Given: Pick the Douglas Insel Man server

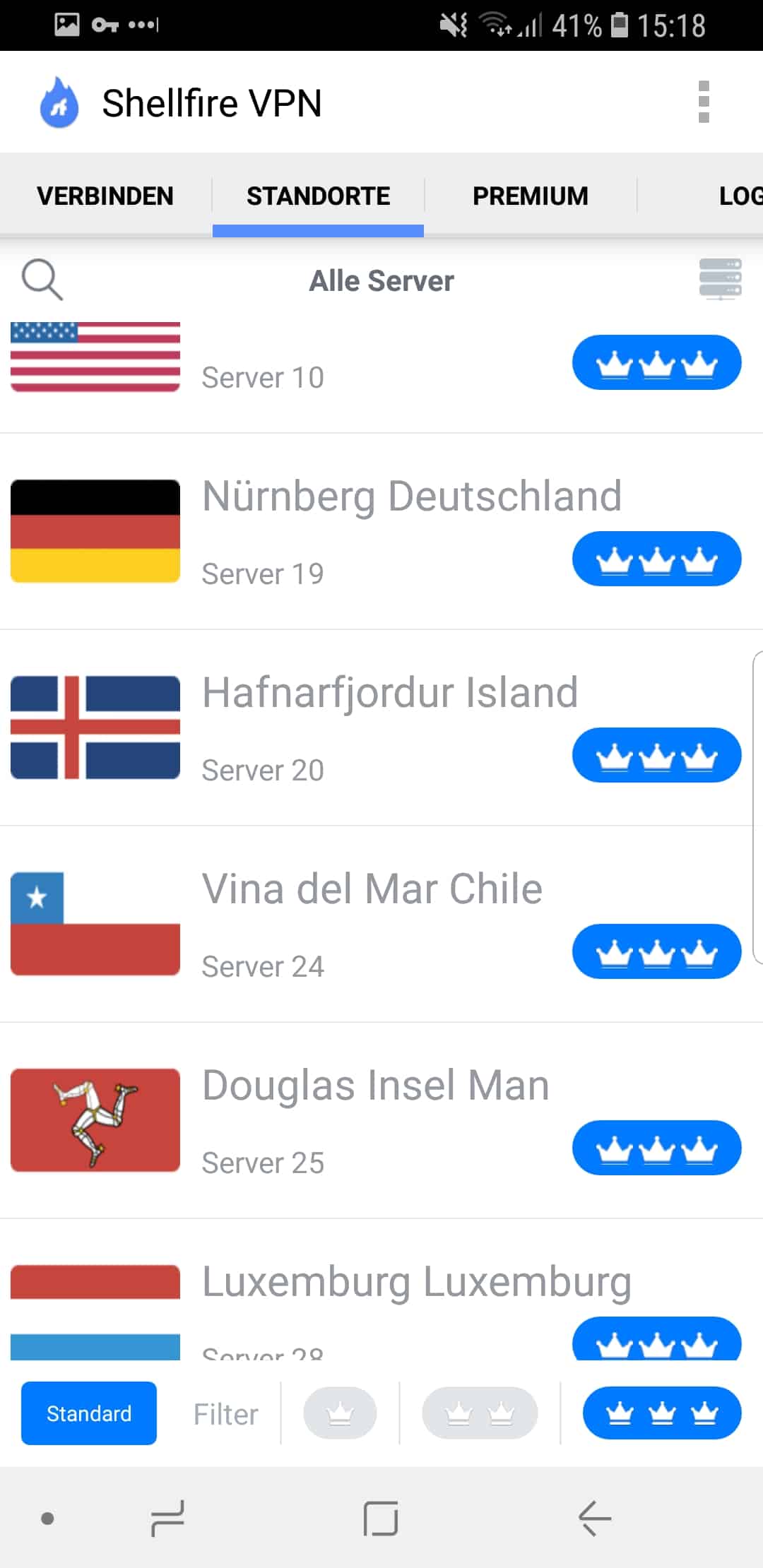Looking at the screenshot, I should [x=381, y=1120].
